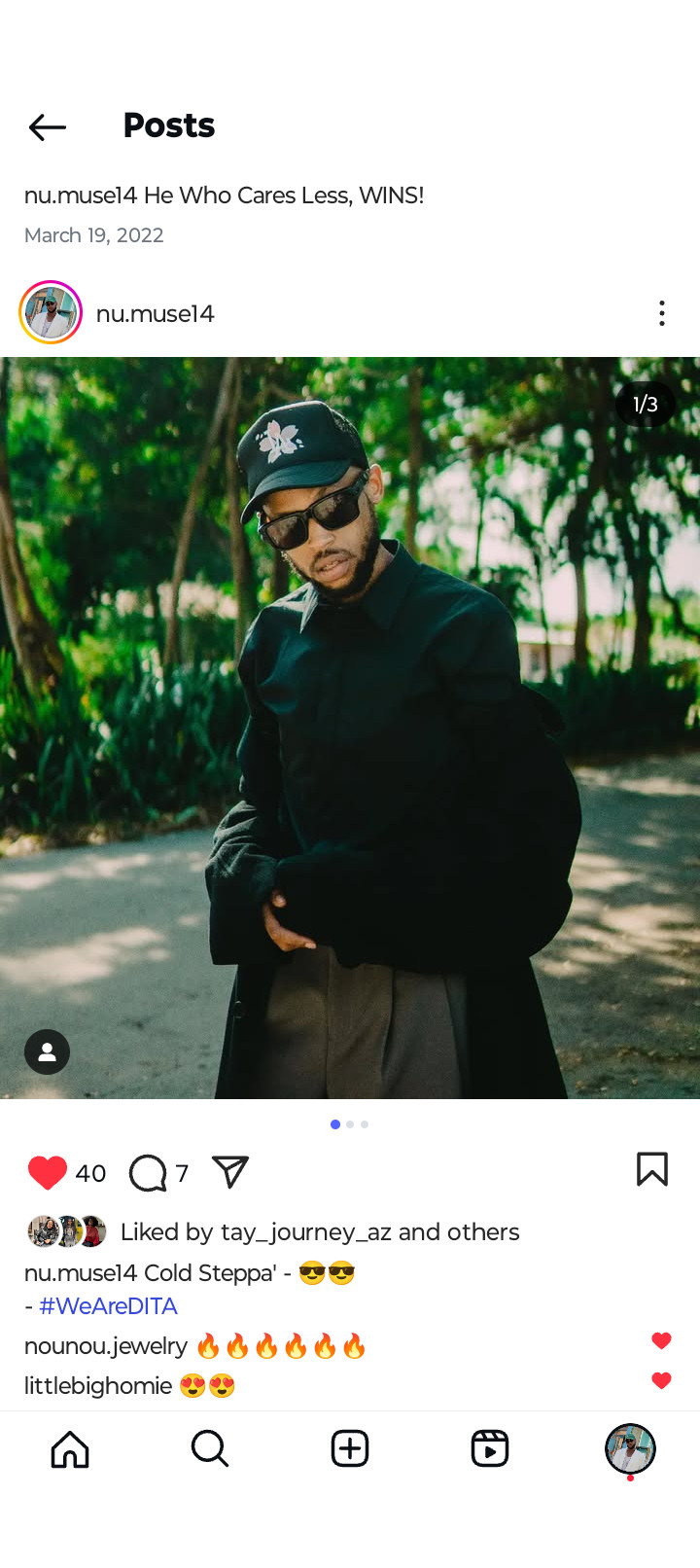This screenshot has height=1568, width=700.
Task: View who liked the post alongside tay_journey_az
Action: [x=319, y=1232]
